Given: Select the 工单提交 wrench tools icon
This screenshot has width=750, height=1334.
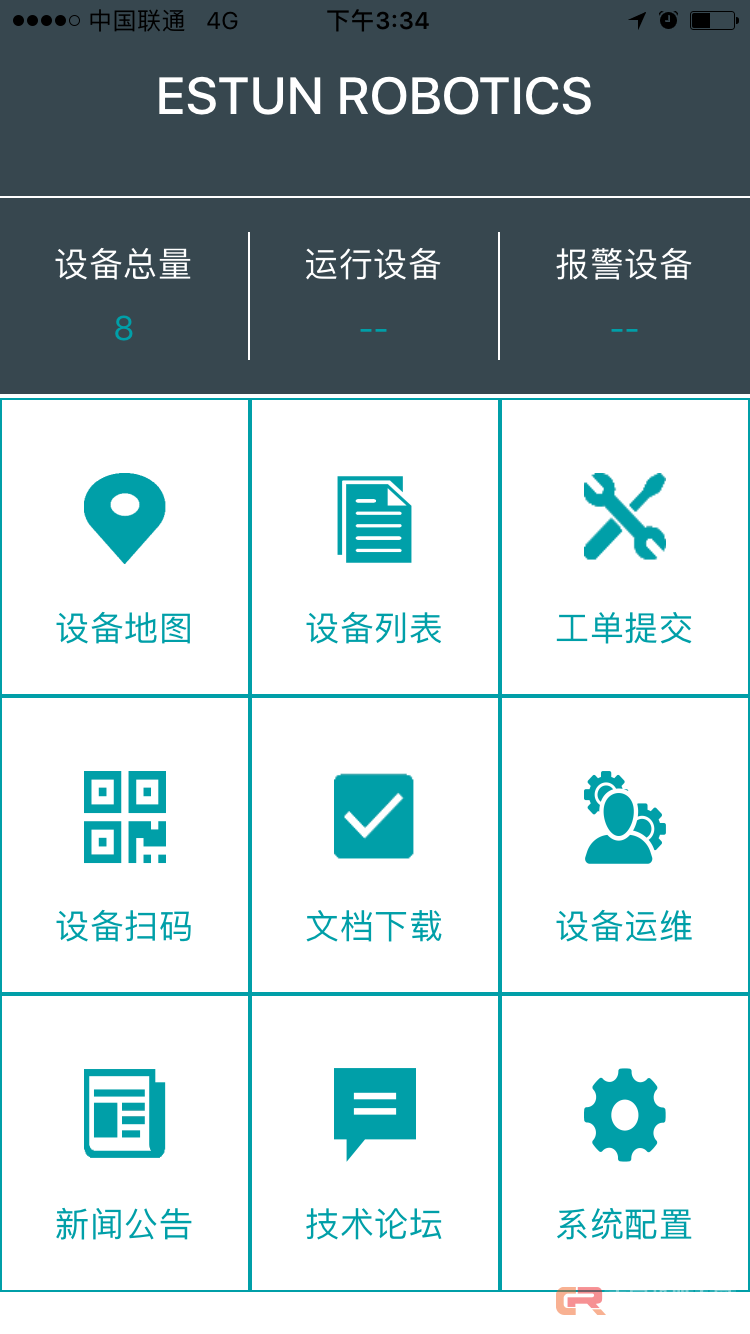Looking at the screenshot, I should [x=624, y=515].
